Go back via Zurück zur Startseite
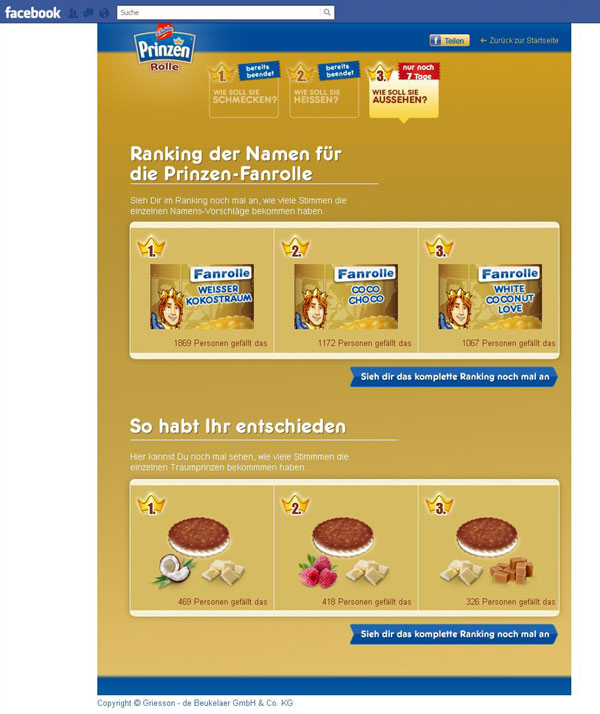The height and width of the screenshot is (714, 600). [x=519, y=41]
